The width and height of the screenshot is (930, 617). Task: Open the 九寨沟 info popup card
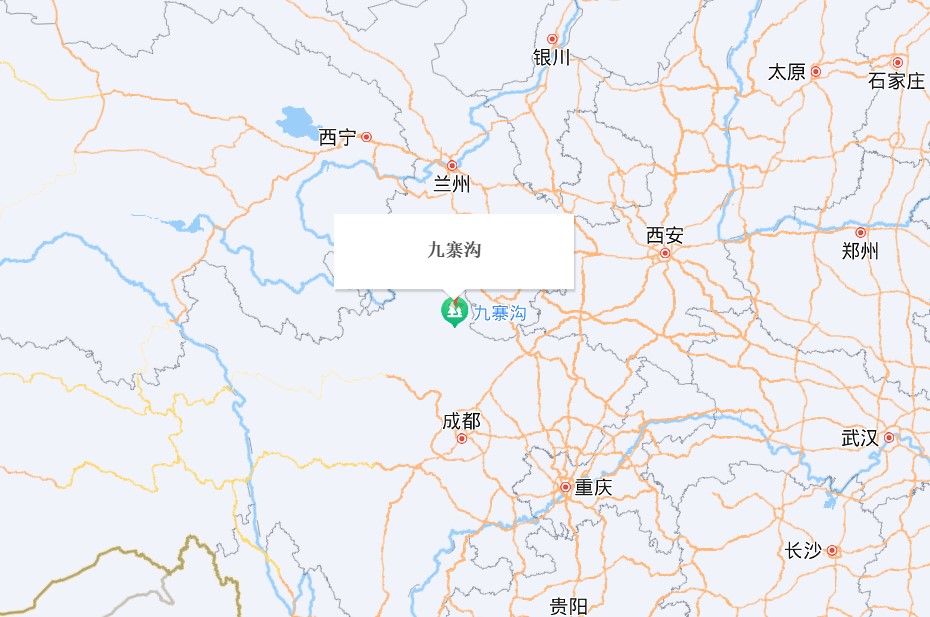point(454,251)
